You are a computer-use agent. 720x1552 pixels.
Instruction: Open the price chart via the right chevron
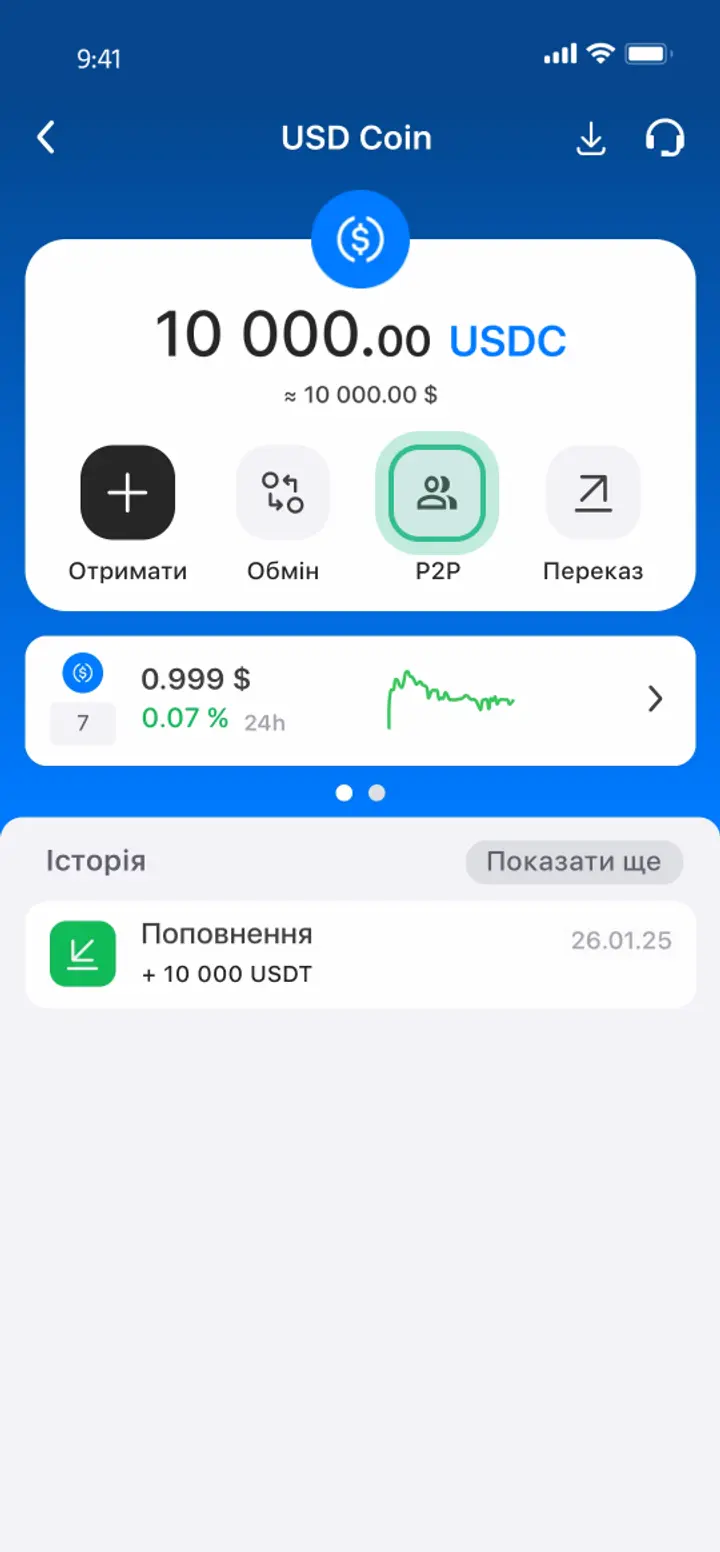click(655, 700)
